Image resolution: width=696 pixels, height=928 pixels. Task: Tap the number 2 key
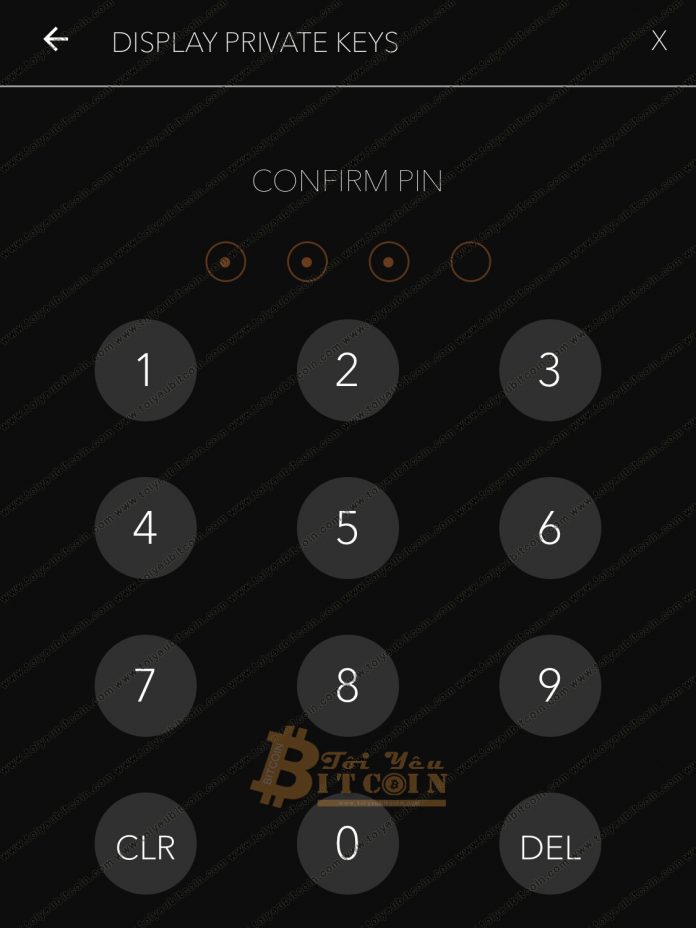[348, 371]
